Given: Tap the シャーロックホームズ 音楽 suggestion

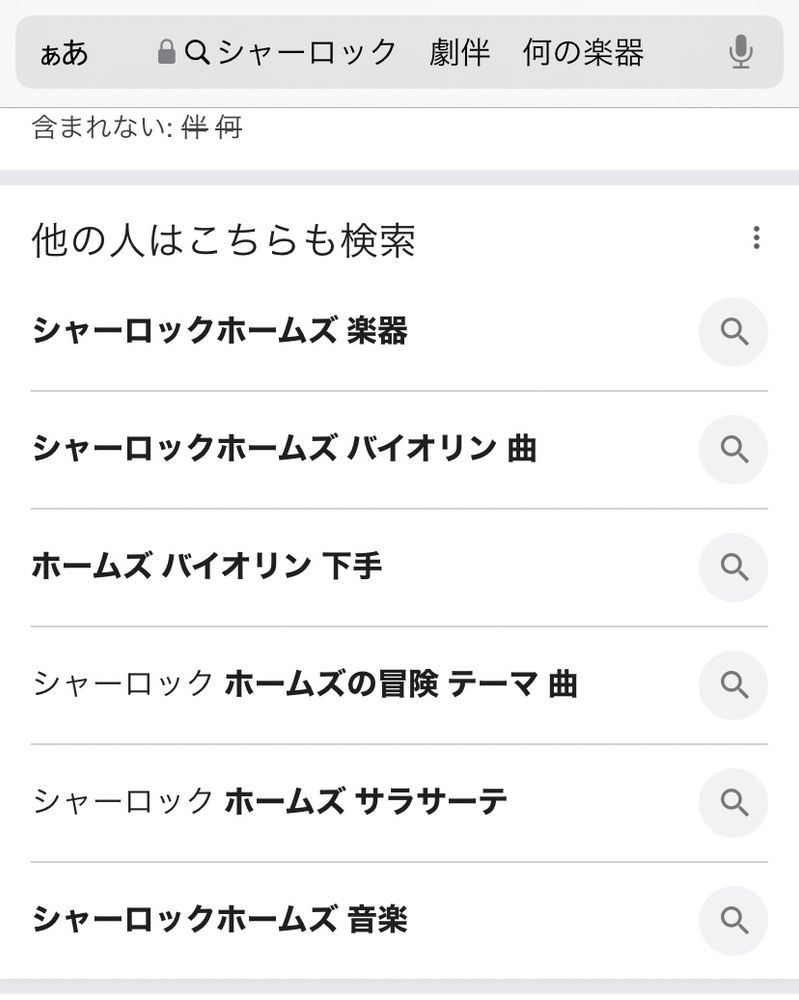Looking at the screenshot, I should tap(220, 920).
